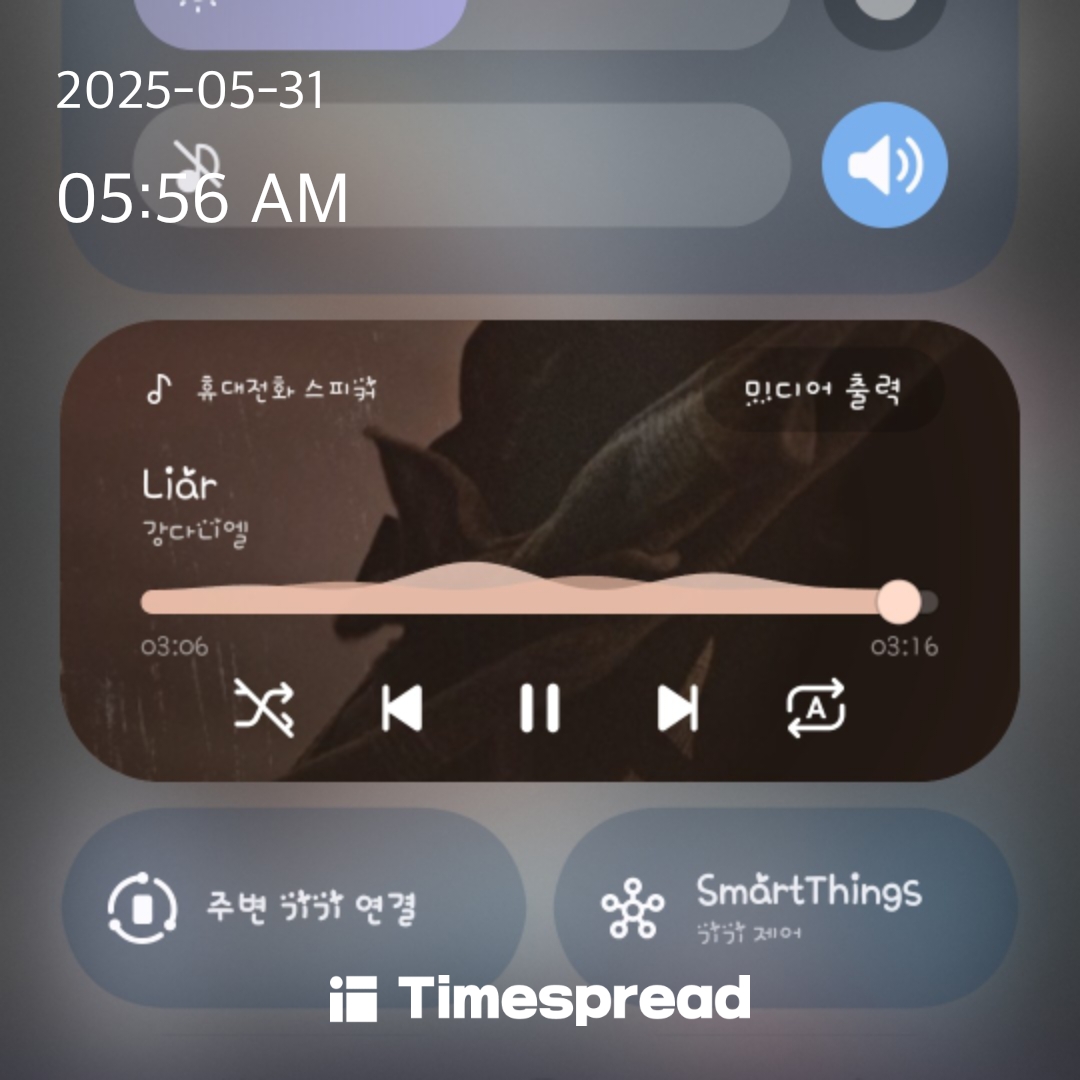The height and width of the screenshot is (1080, 1080).
Task: Go back to the previous track
Action: 402,710
